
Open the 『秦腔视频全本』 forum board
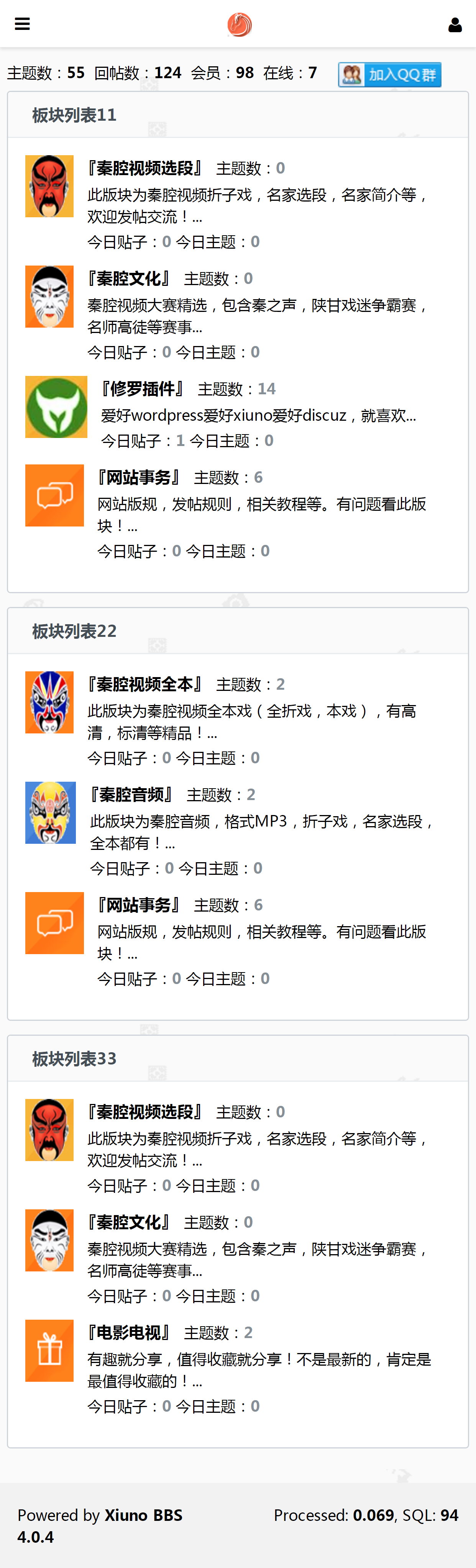point(145,684)
